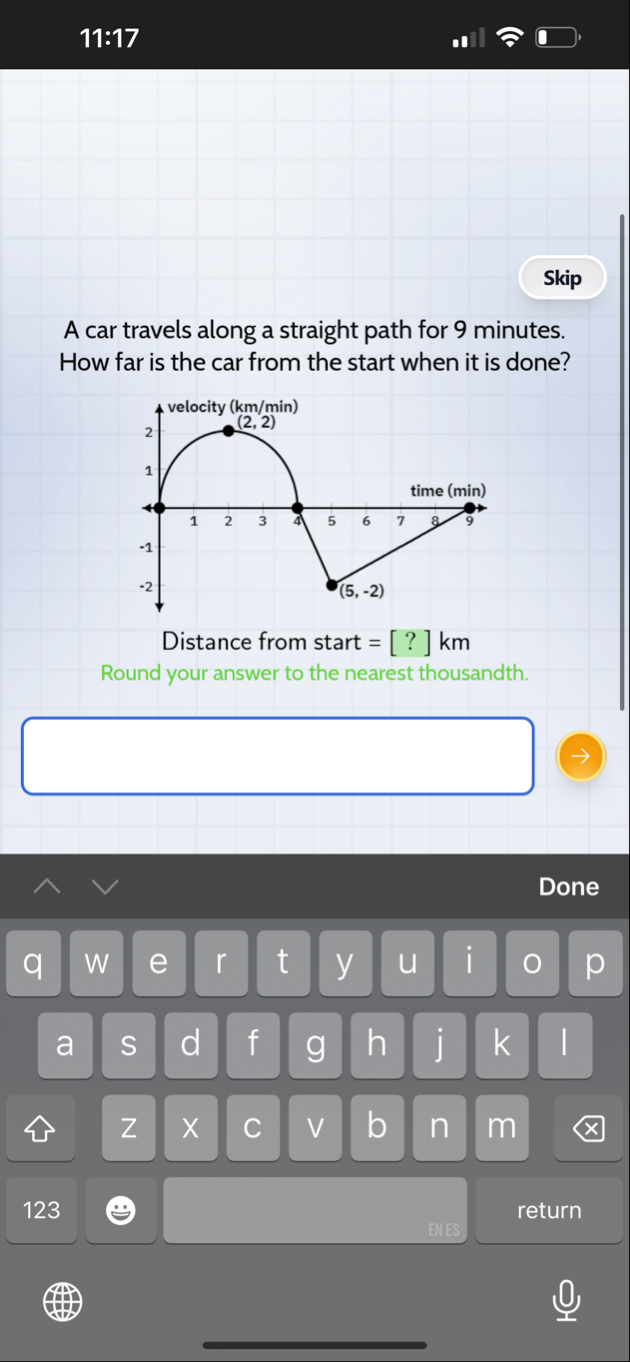The height and width of the screenshot is (1362, 630).
Task: Enable shift on the keyboard
Action: click(39, 1129)
